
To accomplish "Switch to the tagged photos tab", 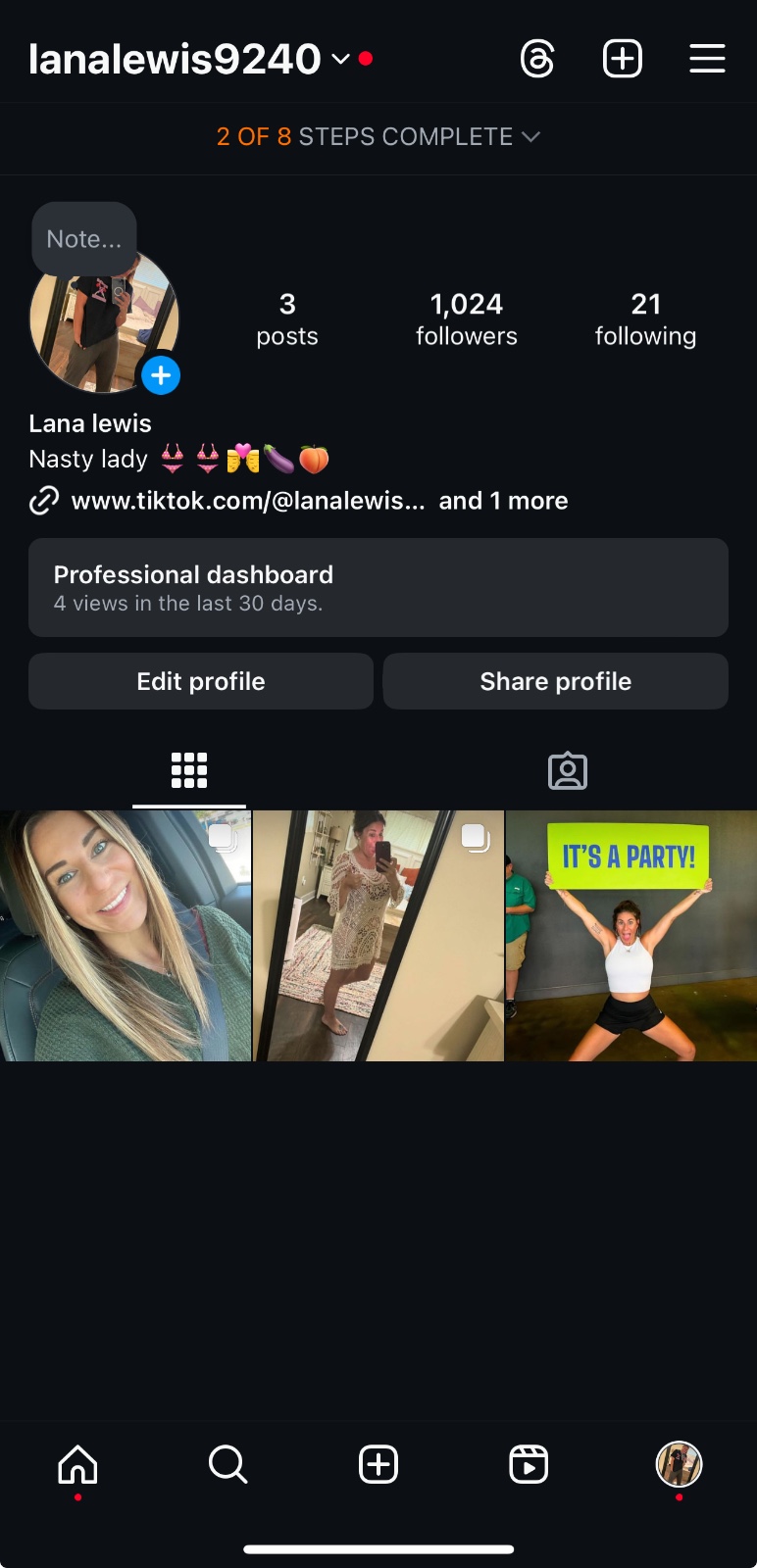I will pos(568,771).
